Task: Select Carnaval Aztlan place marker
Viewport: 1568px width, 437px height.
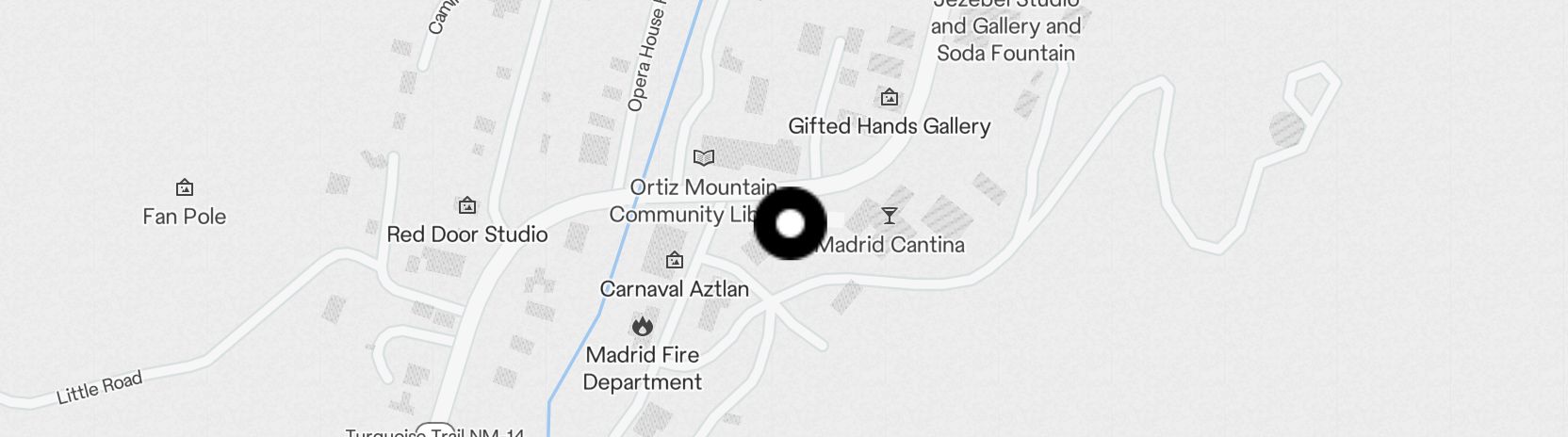Action: tap(674, 261)
